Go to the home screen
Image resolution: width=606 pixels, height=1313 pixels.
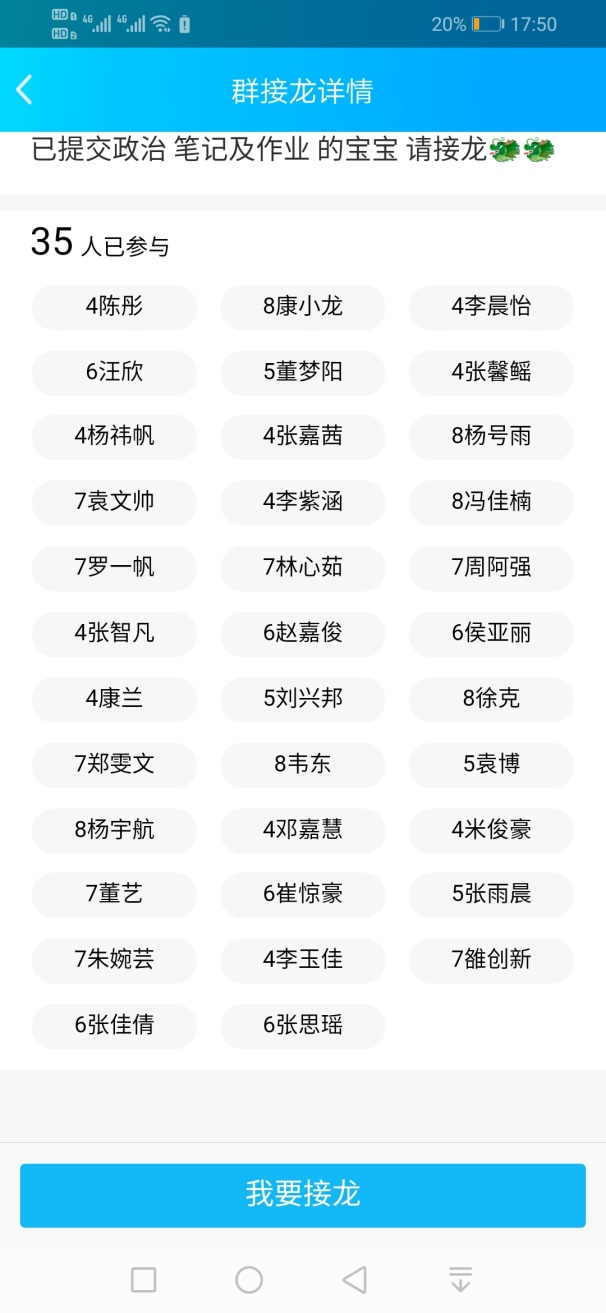click(x=249, y=1279)
